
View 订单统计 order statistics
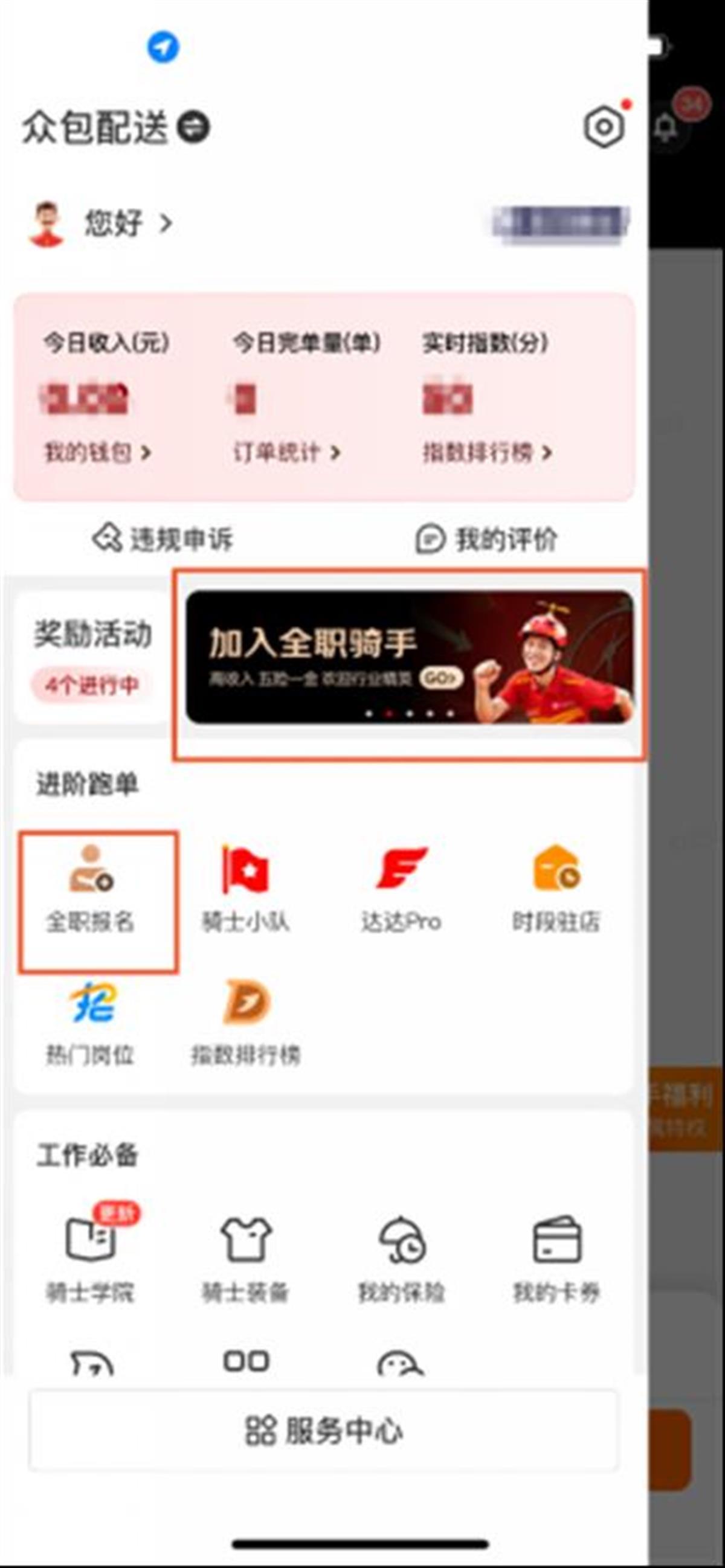pyautogui.click(x=286, y=452)
